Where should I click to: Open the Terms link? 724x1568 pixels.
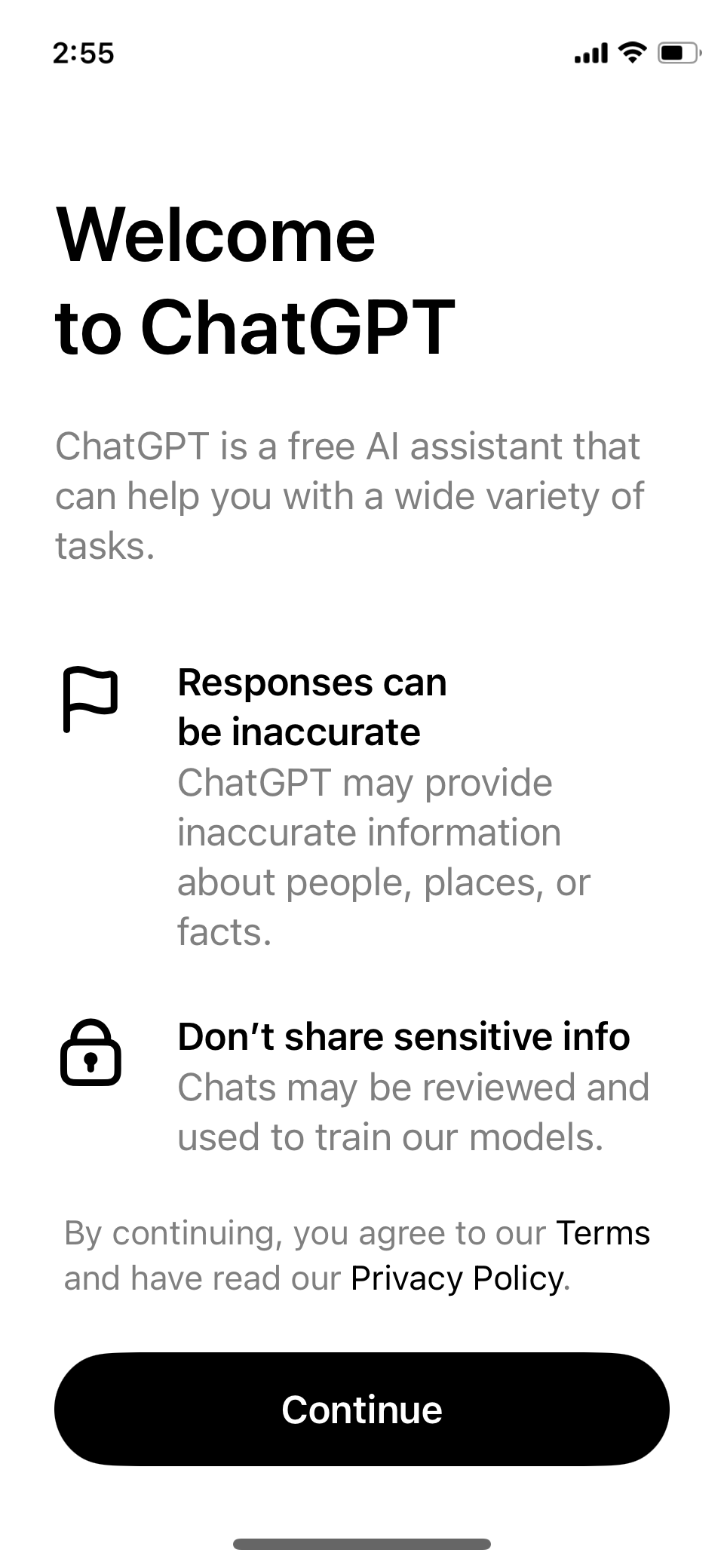(x=603, y=1233)
